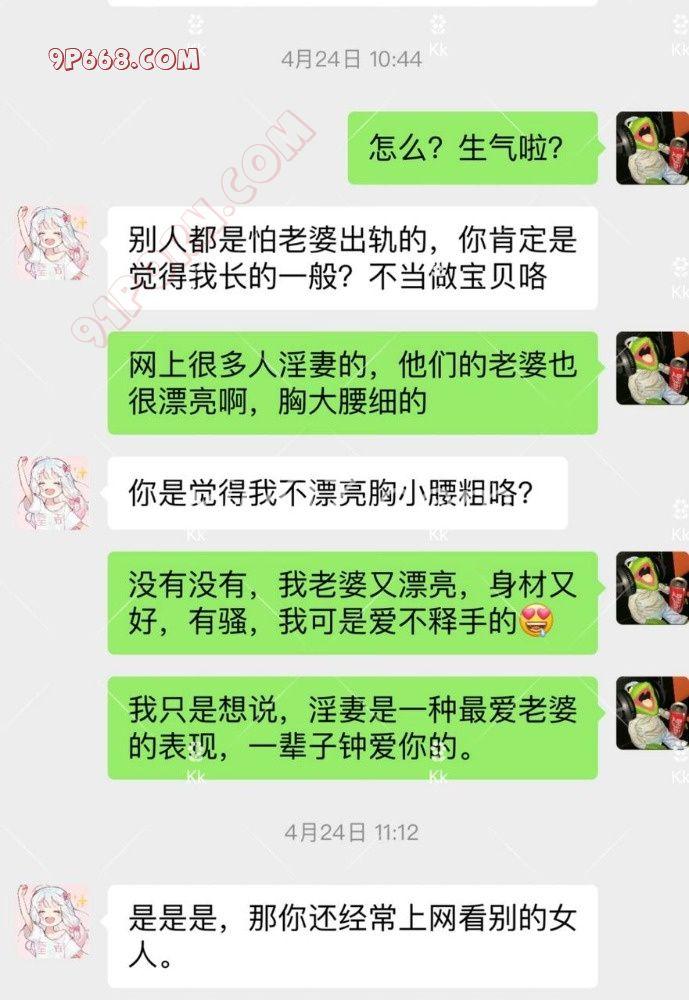This screenshot has height=1000, width=689.
Task: Tap frog avatar next to "没有没有" message
Action: tap(652, 588)
